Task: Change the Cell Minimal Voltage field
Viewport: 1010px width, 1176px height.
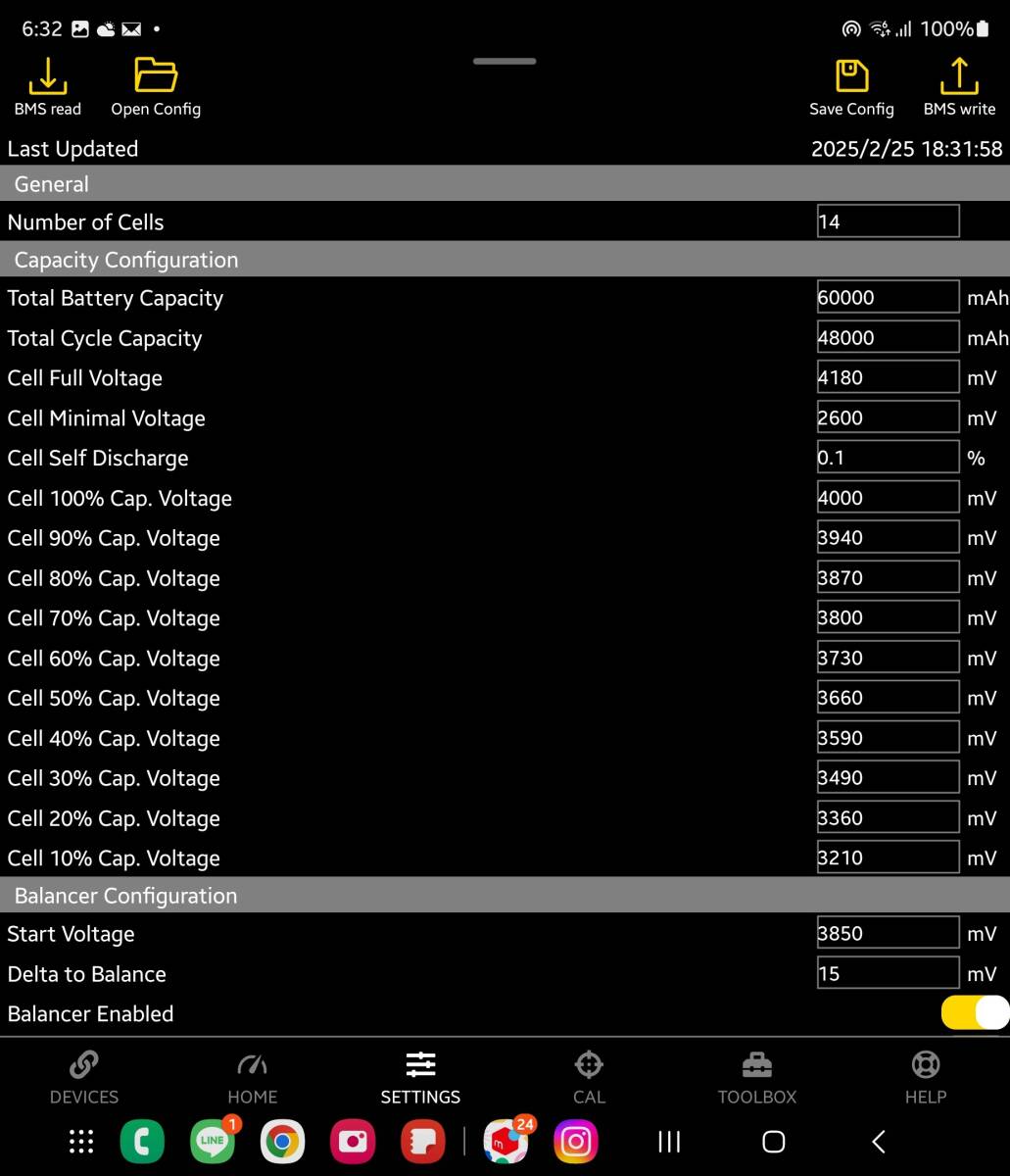Action: (x=888, y=418)
